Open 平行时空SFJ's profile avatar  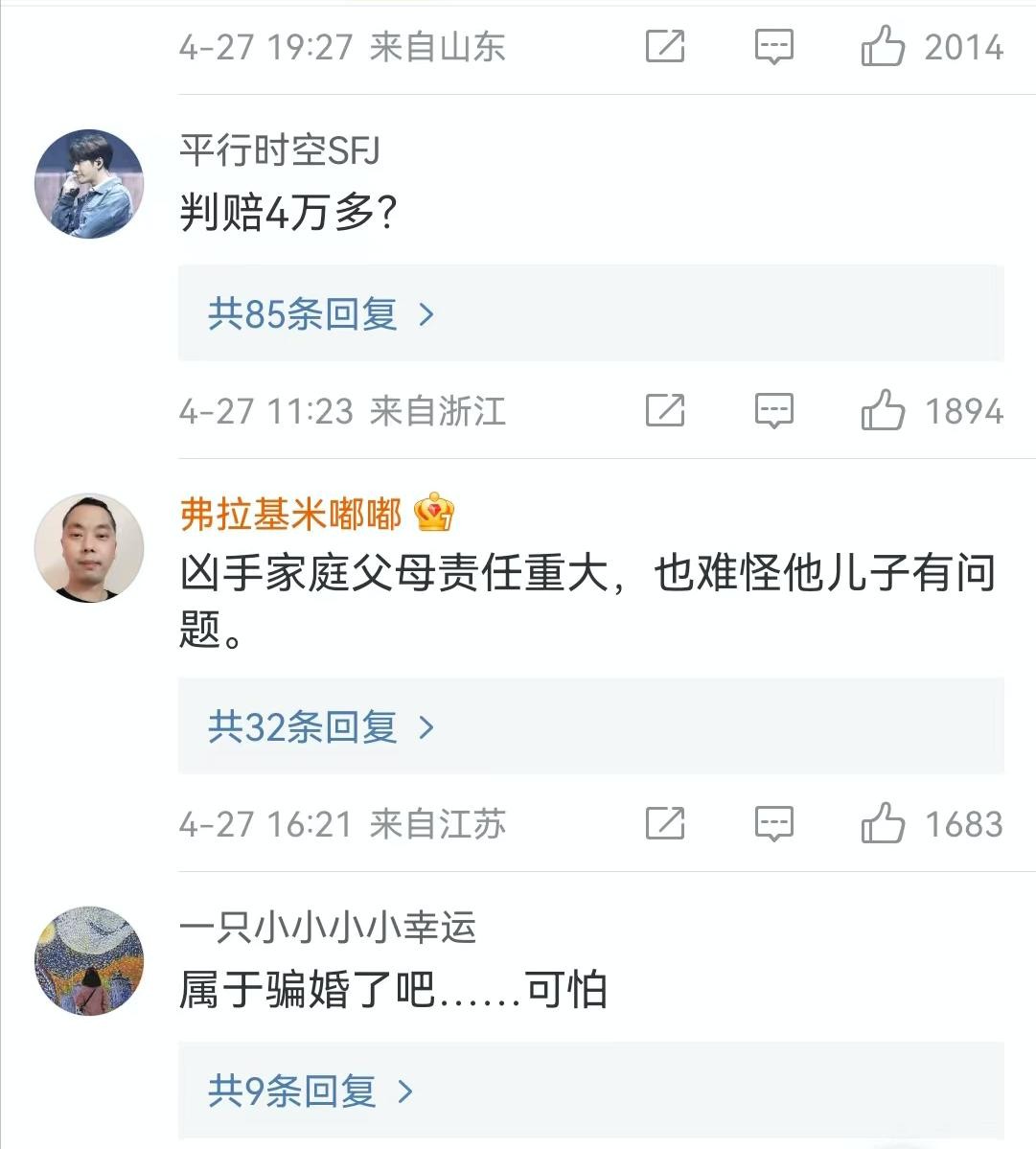[x=89, y=183]
